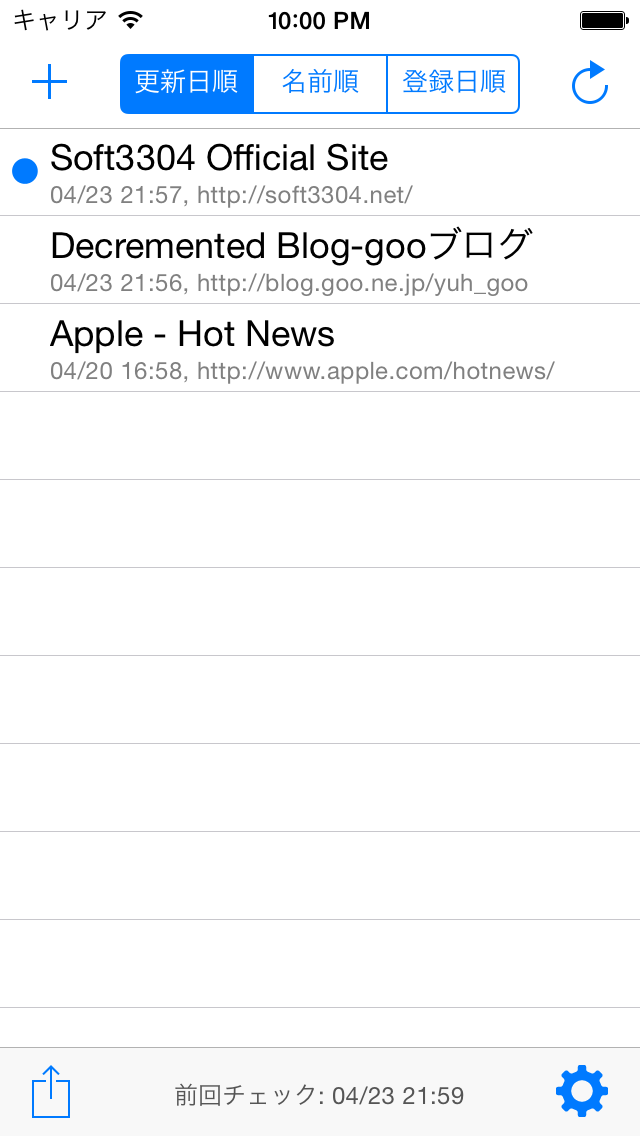
Task: Open settings via the gear icon
Action: pos(582,1092)
